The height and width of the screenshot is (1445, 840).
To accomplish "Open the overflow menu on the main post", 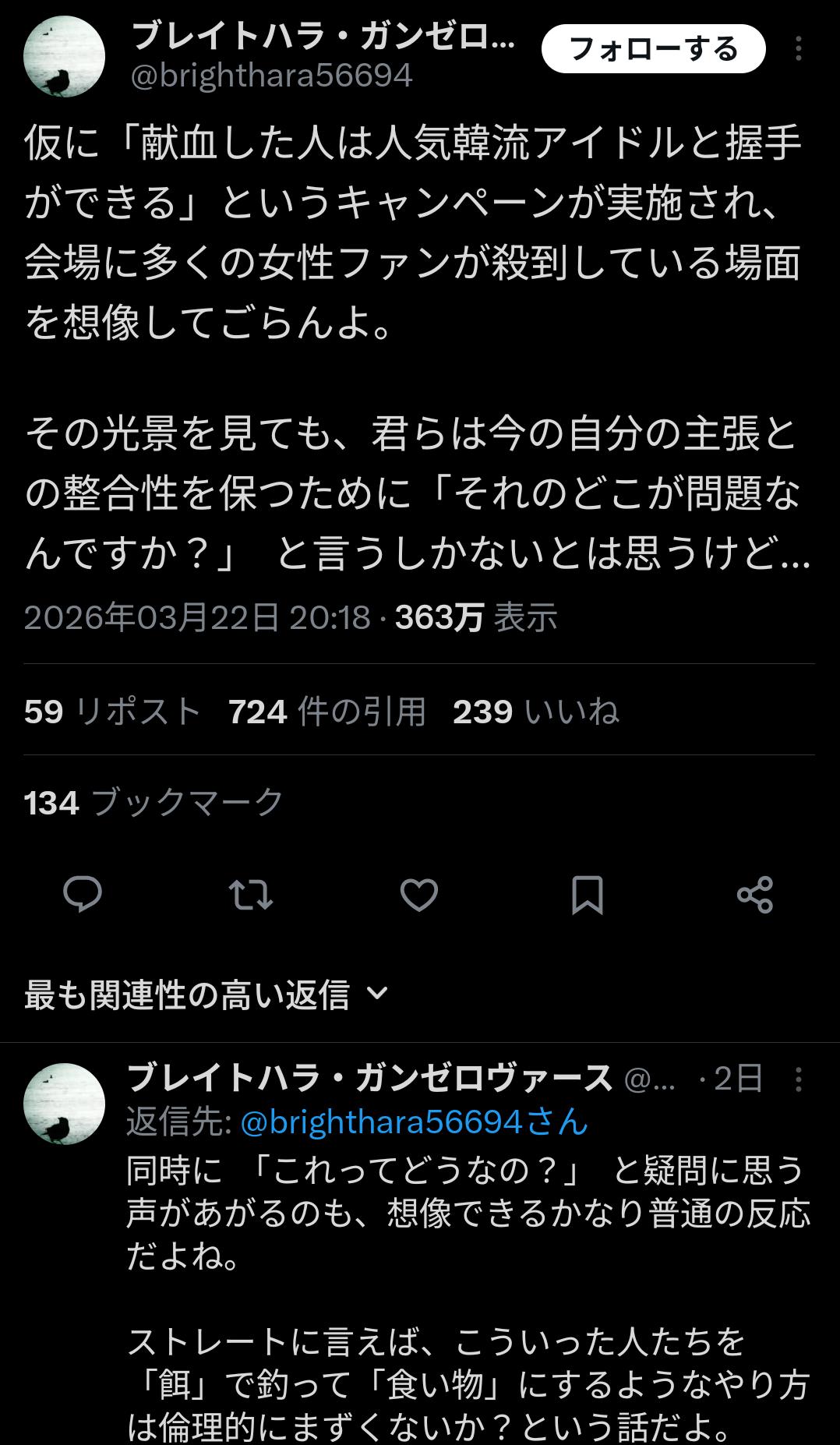I will pos(798,49).
